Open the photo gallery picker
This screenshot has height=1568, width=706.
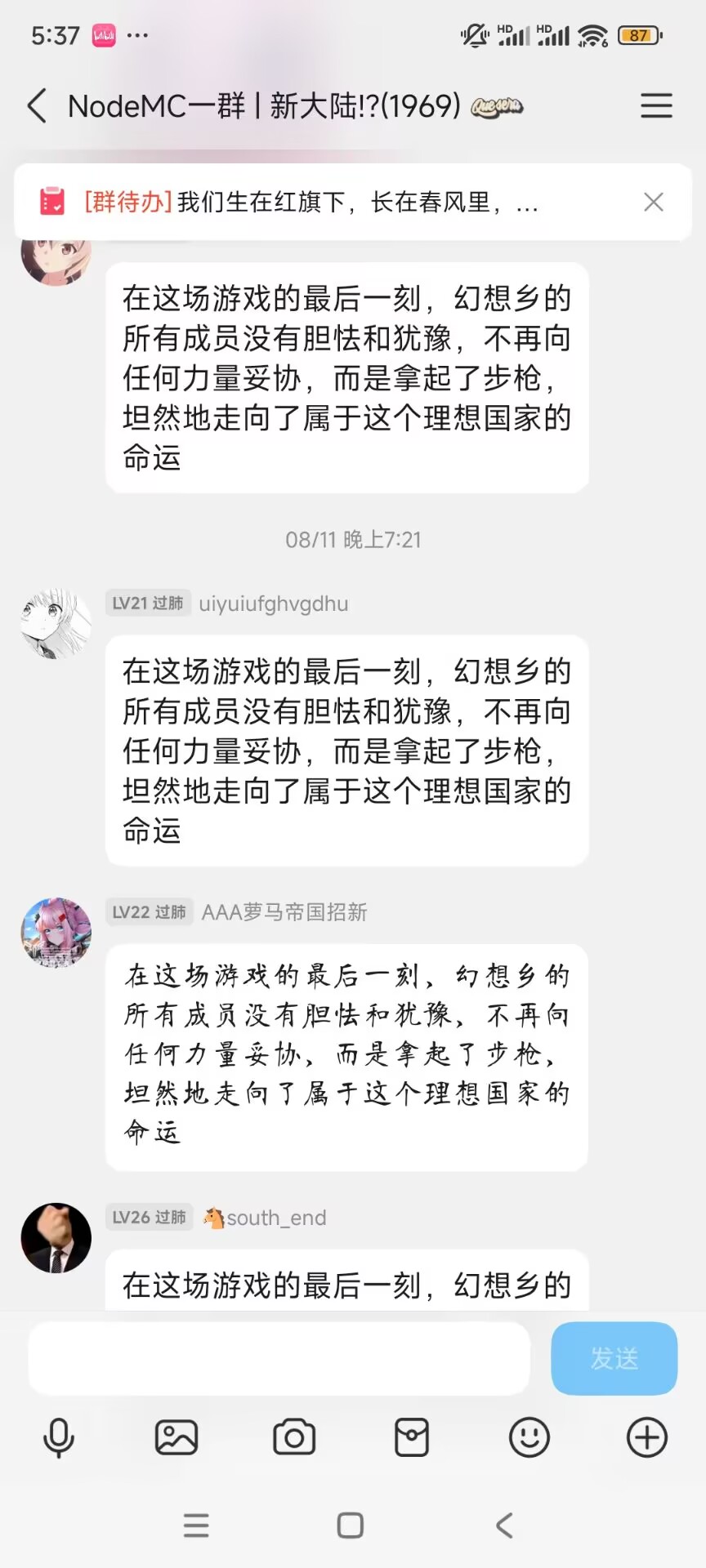(x=176, y=1437)
